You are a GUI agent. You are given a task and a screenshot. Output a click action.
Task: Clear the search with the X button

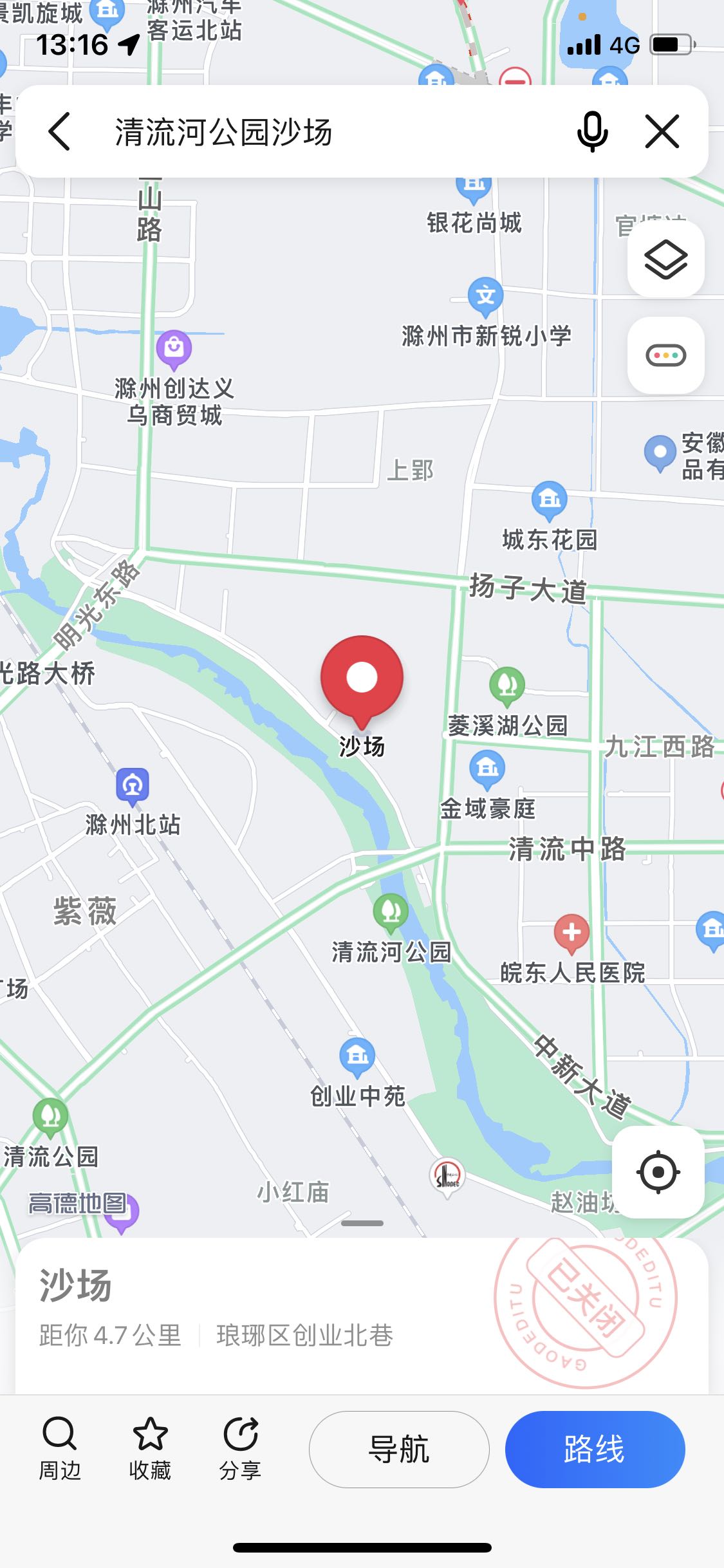(x=662, y=132)
